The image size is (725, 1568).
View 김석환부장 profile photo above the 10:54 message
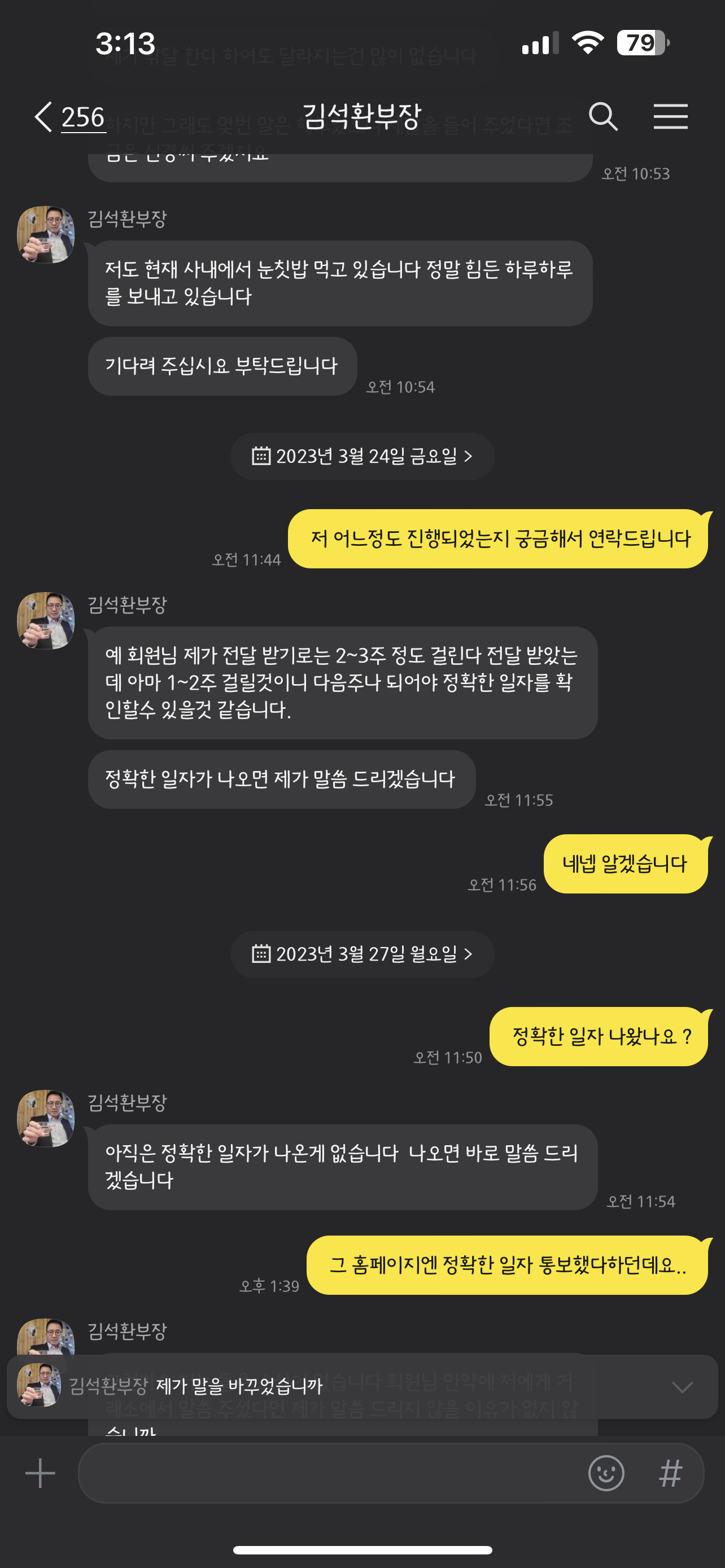pos(46,234)
